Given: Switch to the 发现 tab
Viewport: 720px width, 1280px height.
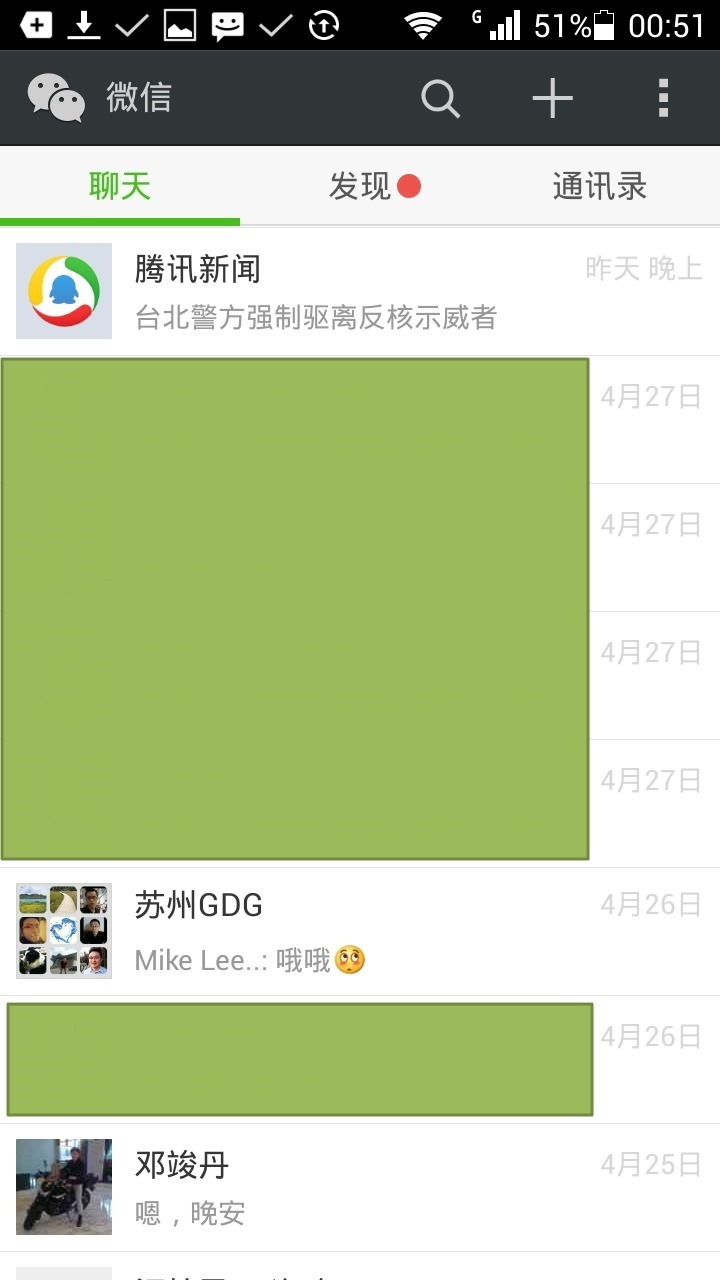Looking at the screenshot, I should (x=361, y=186).
